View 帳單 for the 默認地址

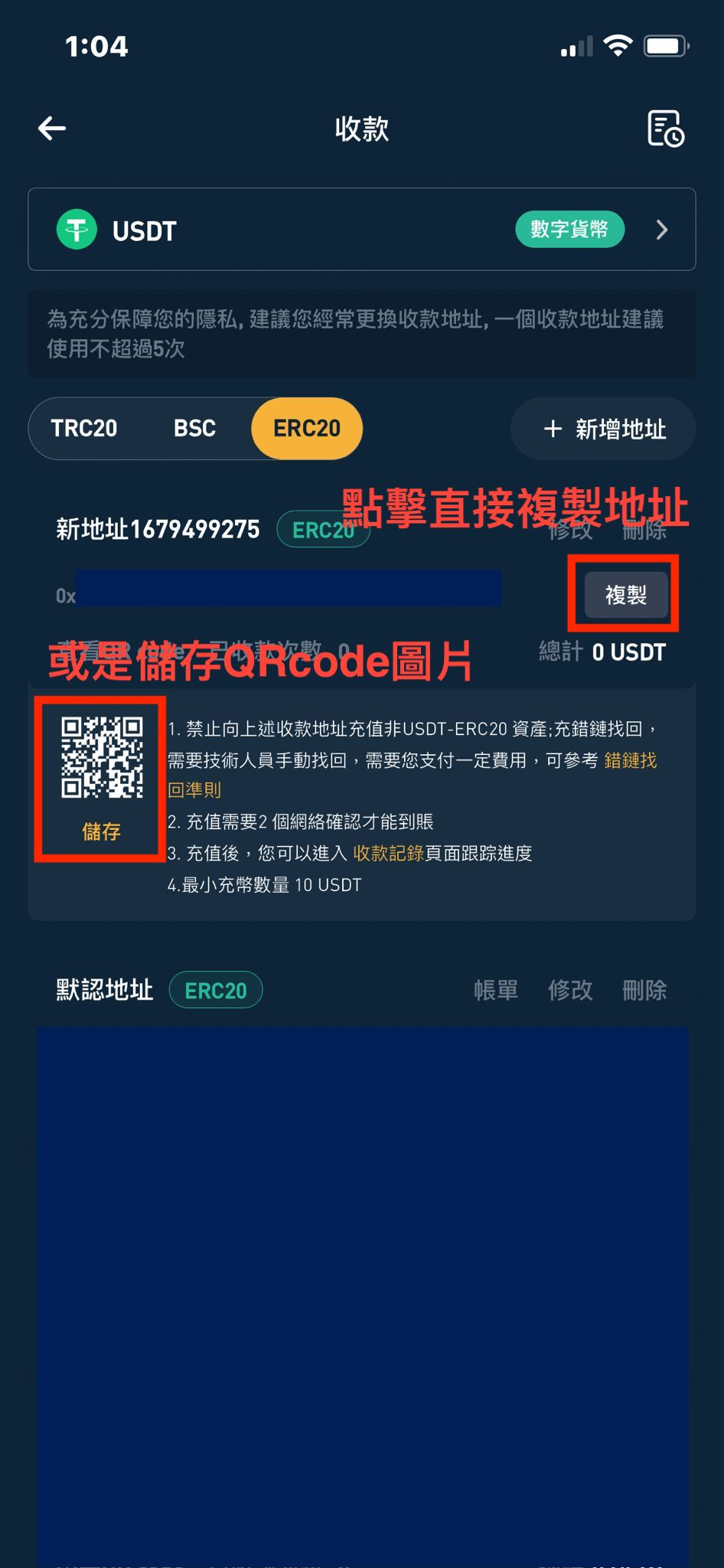(496, 990)
